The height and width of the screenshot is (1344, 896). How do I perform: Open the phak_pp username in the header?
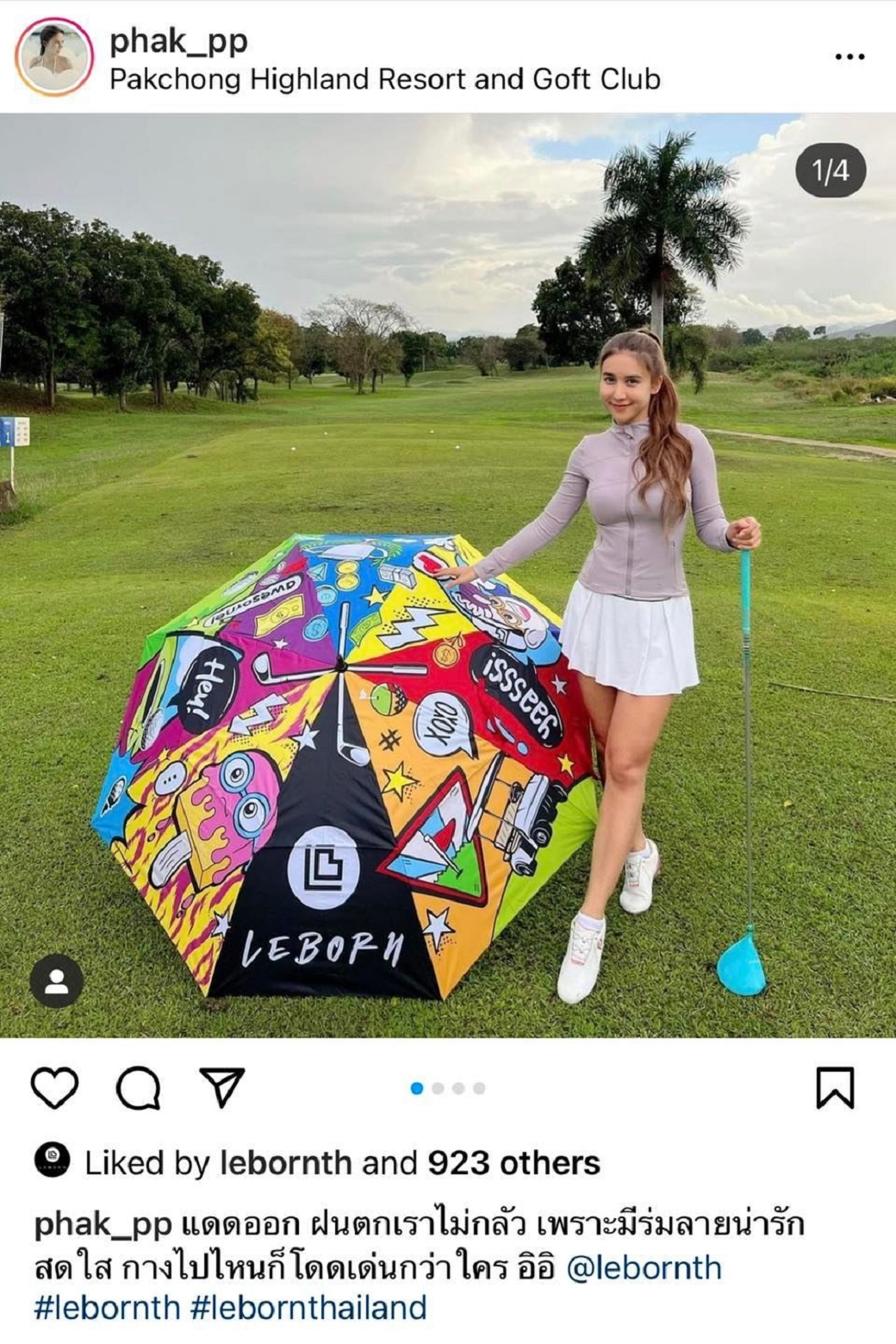click(178, 40)
